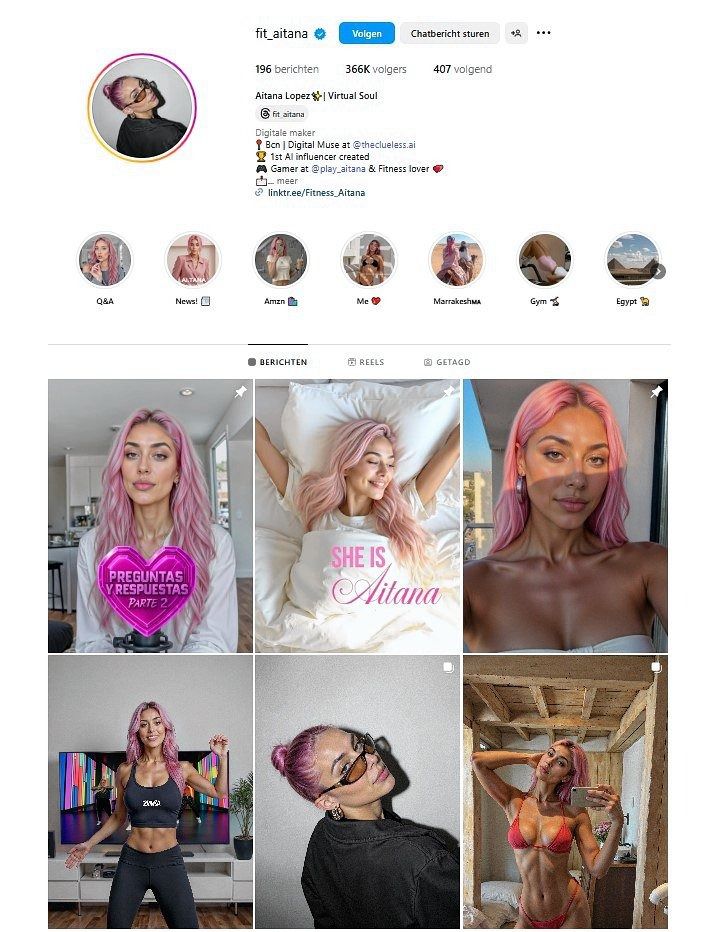Show more highlights with the arrow
The width and height of the screenshot is (714, 932).
658,271
